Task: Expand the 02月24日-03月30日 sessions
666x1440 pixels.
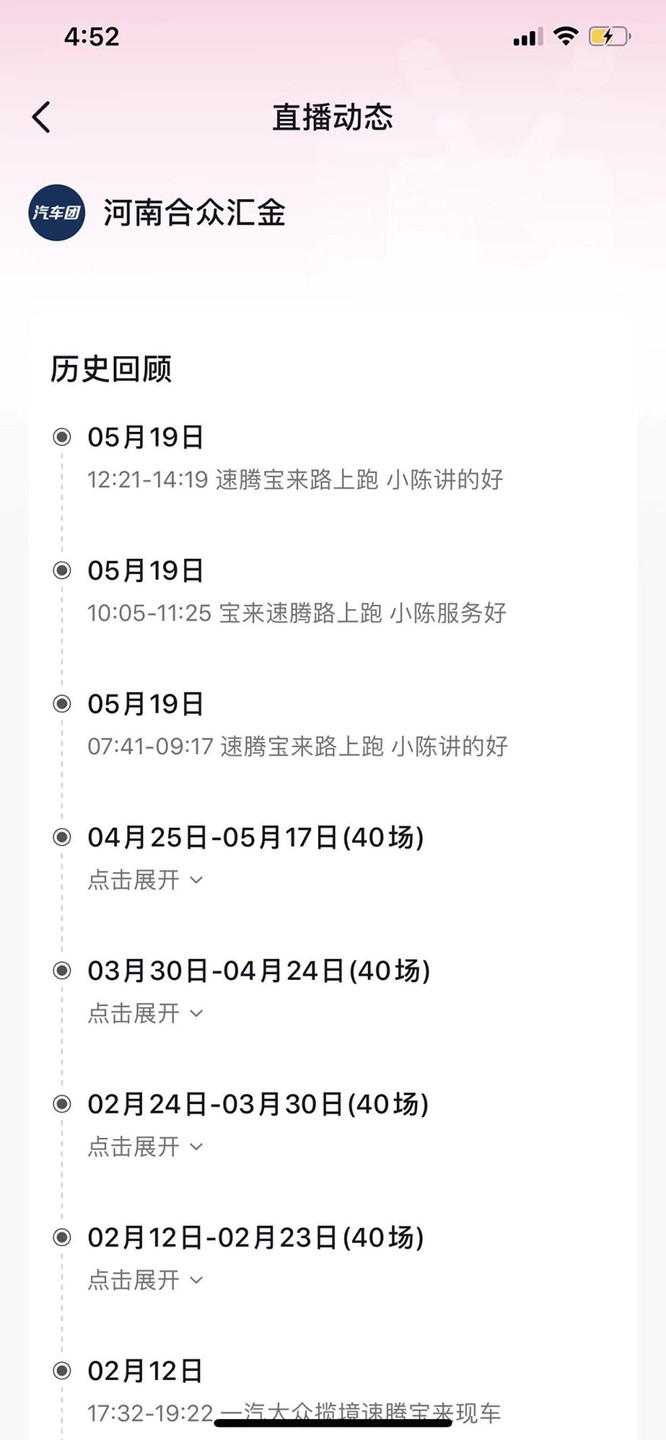Action: (145, 1146)
